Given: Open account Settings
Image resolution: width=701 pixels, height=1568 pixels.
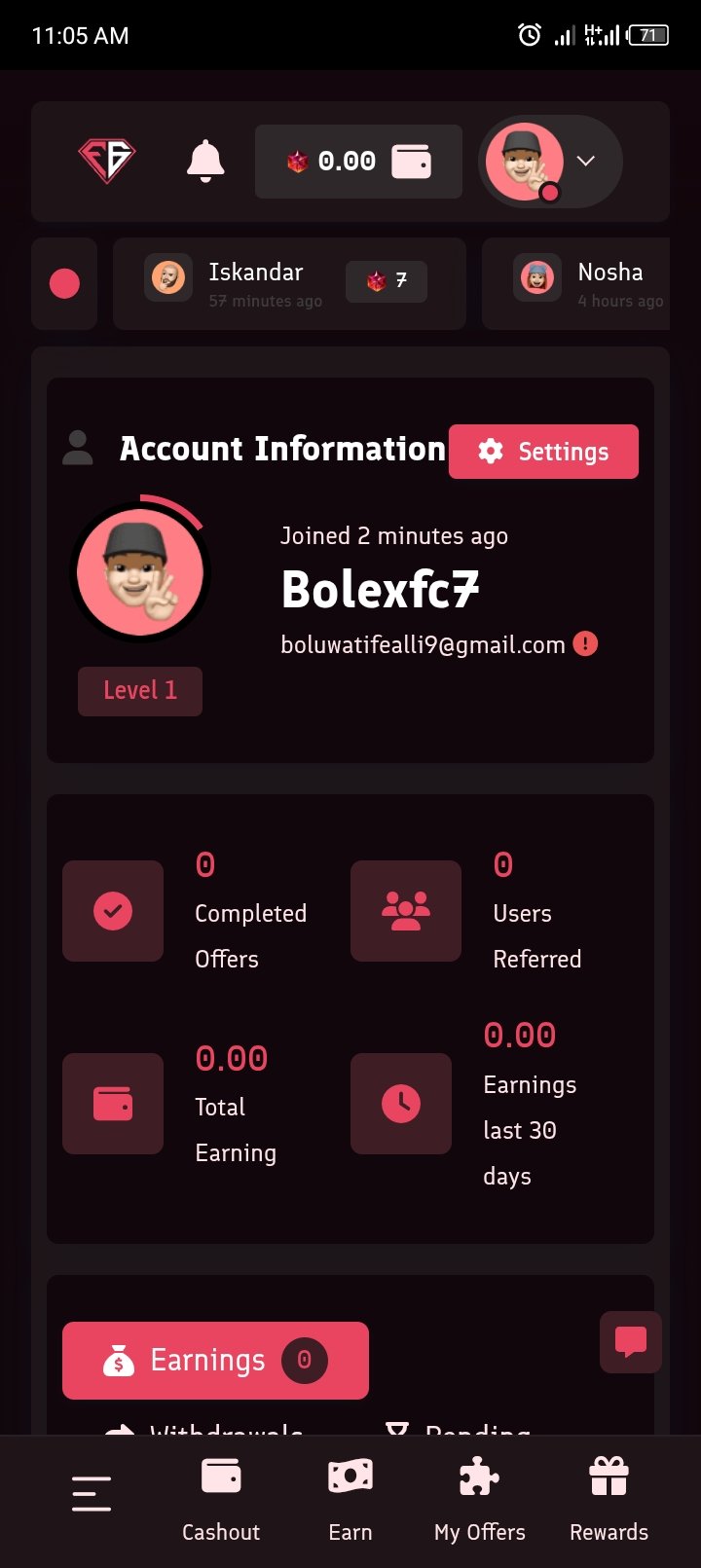Looking at the screenshot, I should click(543, 452).
